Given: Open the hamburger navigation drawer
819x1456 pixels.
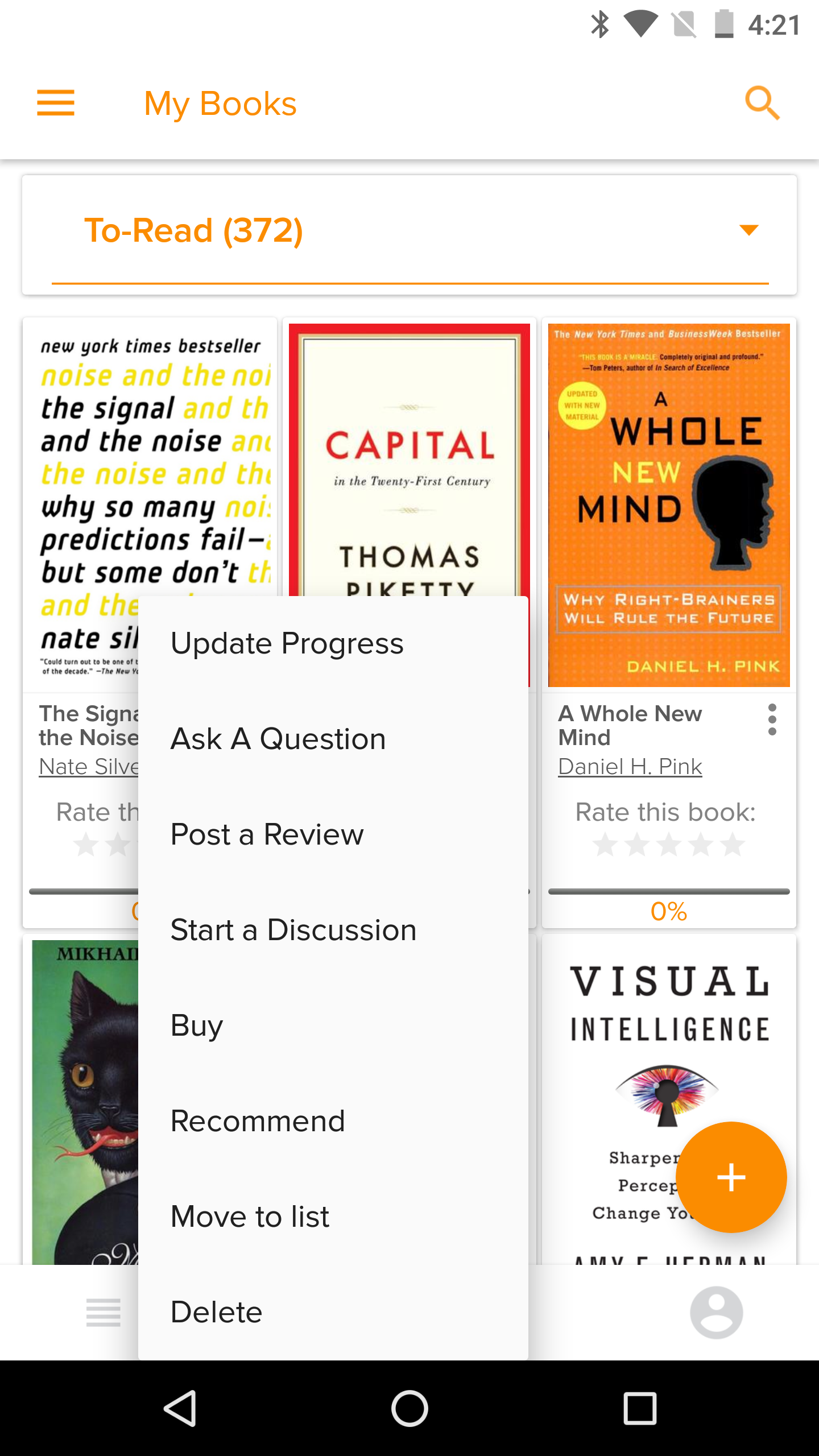Looking at the screenshot, I should pyautogui.click(x=56, y=103).
